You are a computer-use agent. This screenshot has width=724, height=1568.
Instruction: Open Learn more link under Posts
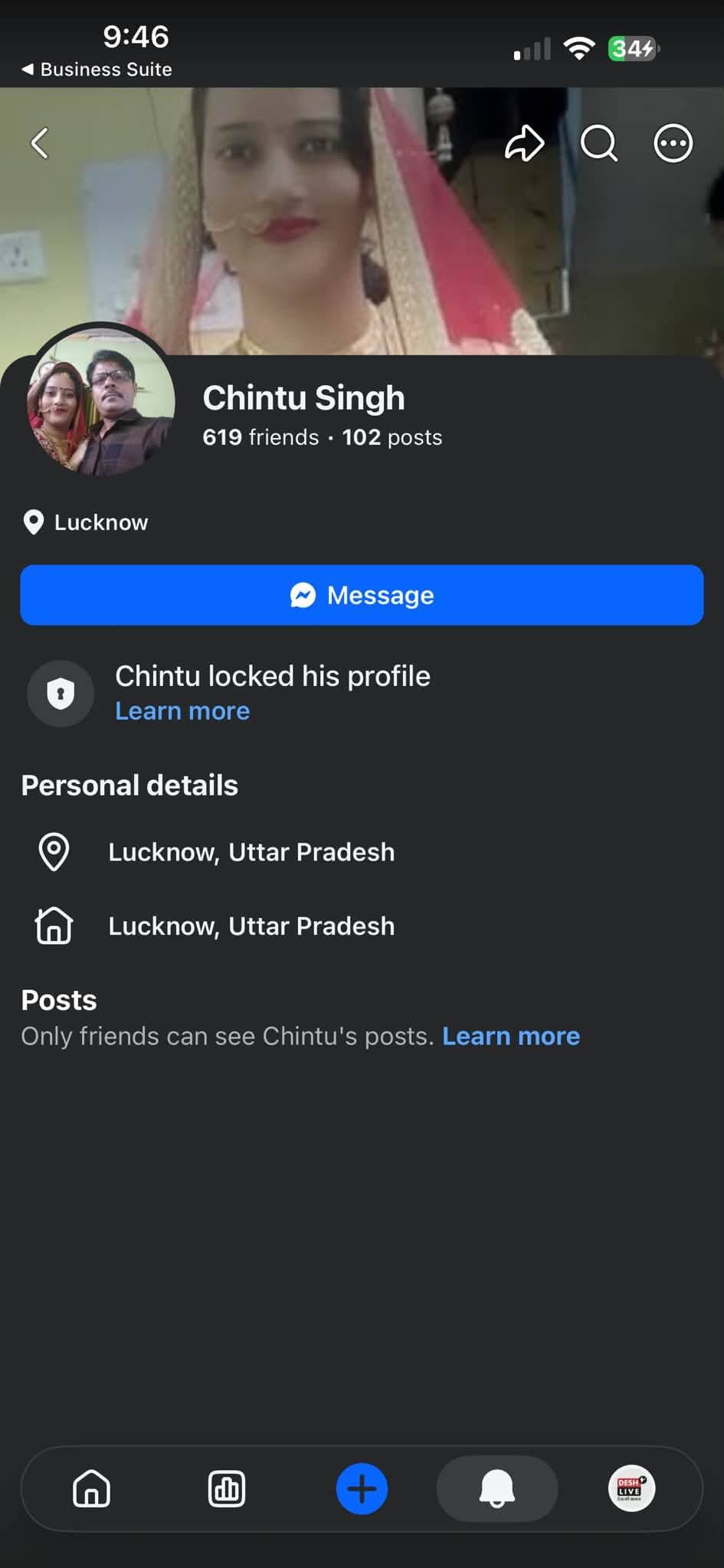click(511, 1036)
